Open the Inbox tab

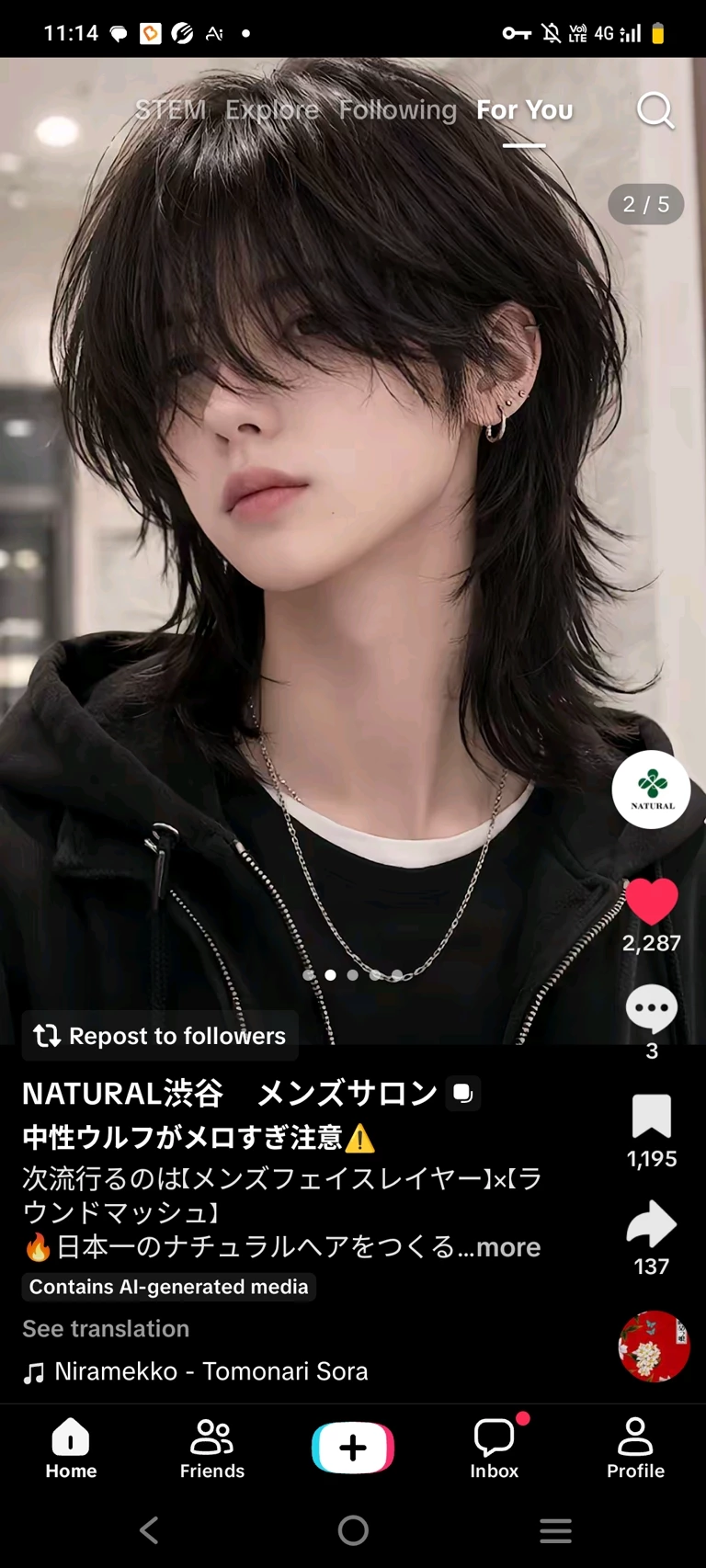tap(495, 1449)
